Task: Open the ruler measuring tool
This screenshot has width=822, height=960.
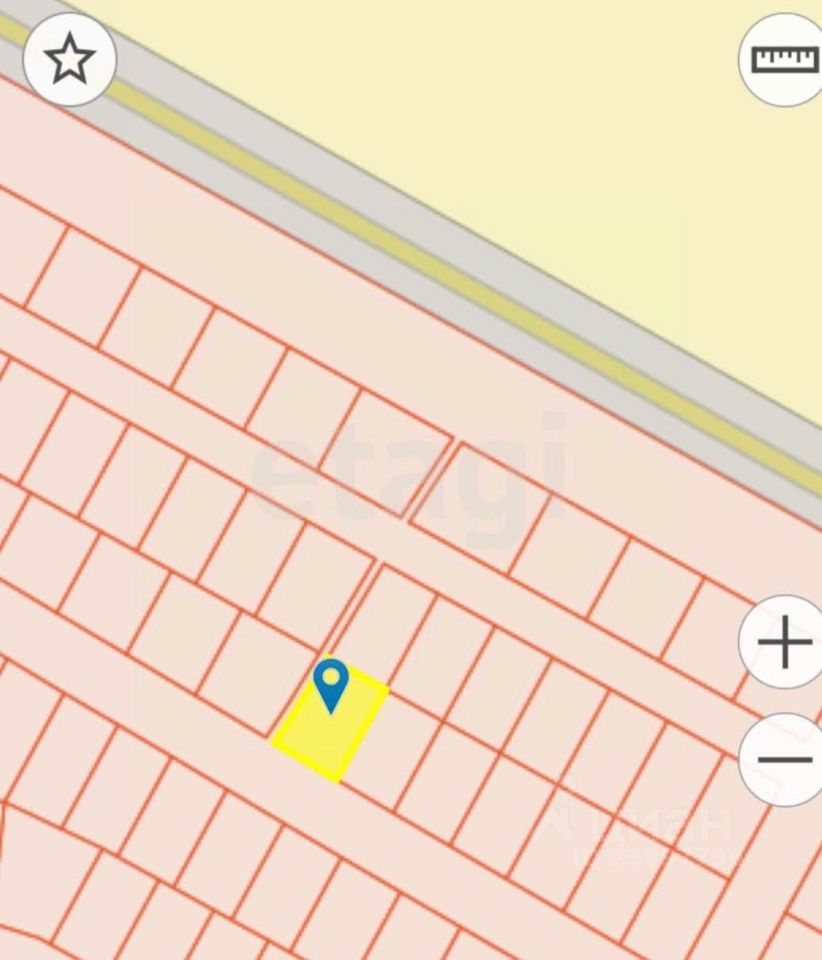Action: tap(784, 60)
